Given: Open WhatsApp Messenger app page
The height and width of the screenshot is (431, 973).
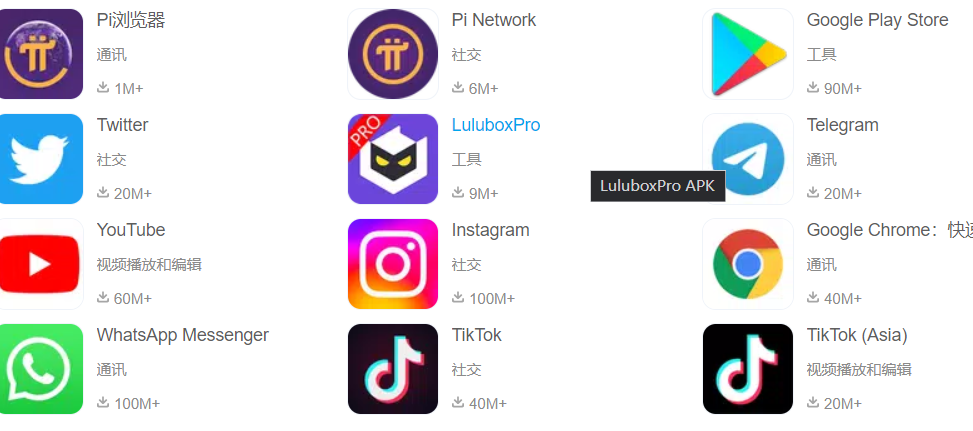Looking at the screenshot, I should (x=182, y=335).
